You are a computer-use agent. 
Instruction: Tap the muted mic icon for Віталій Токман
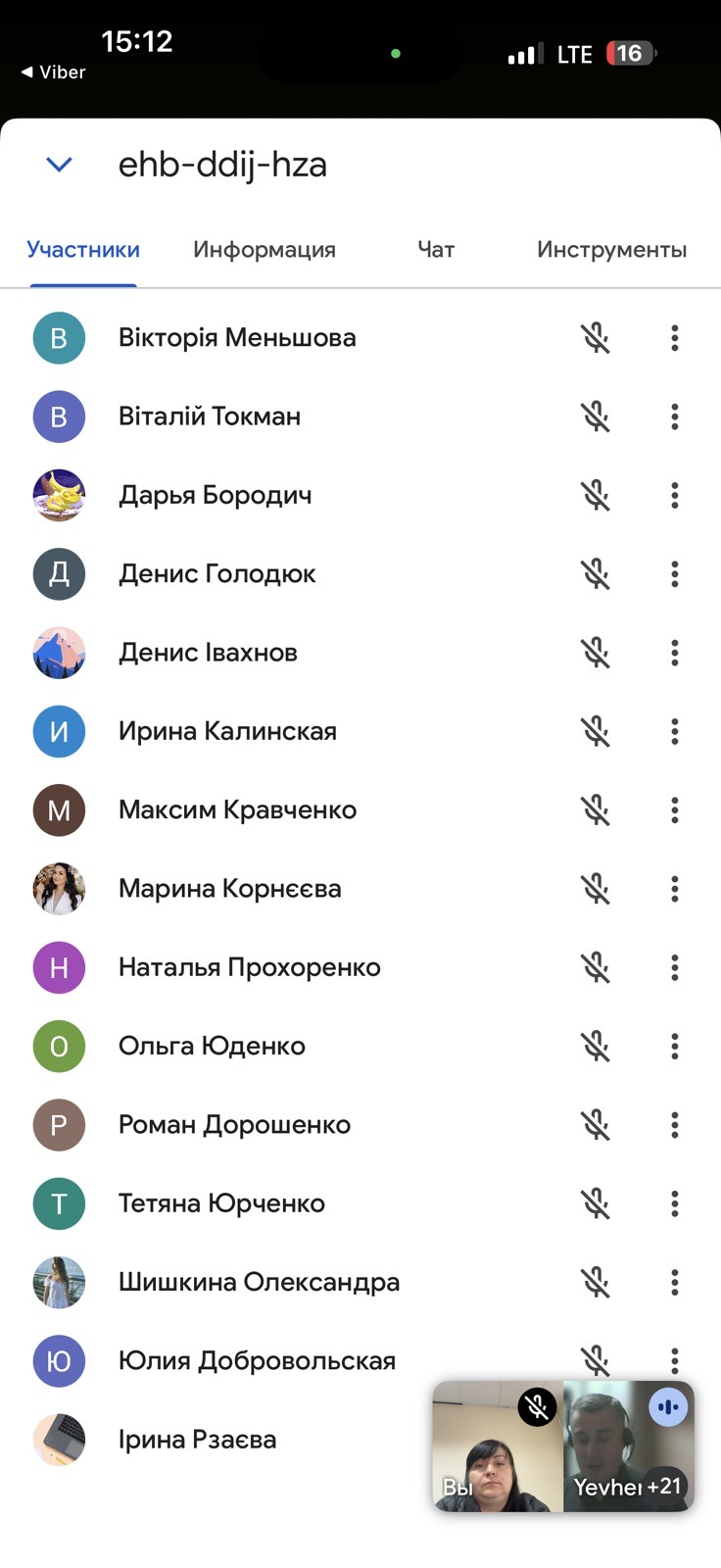click(595, 416)
